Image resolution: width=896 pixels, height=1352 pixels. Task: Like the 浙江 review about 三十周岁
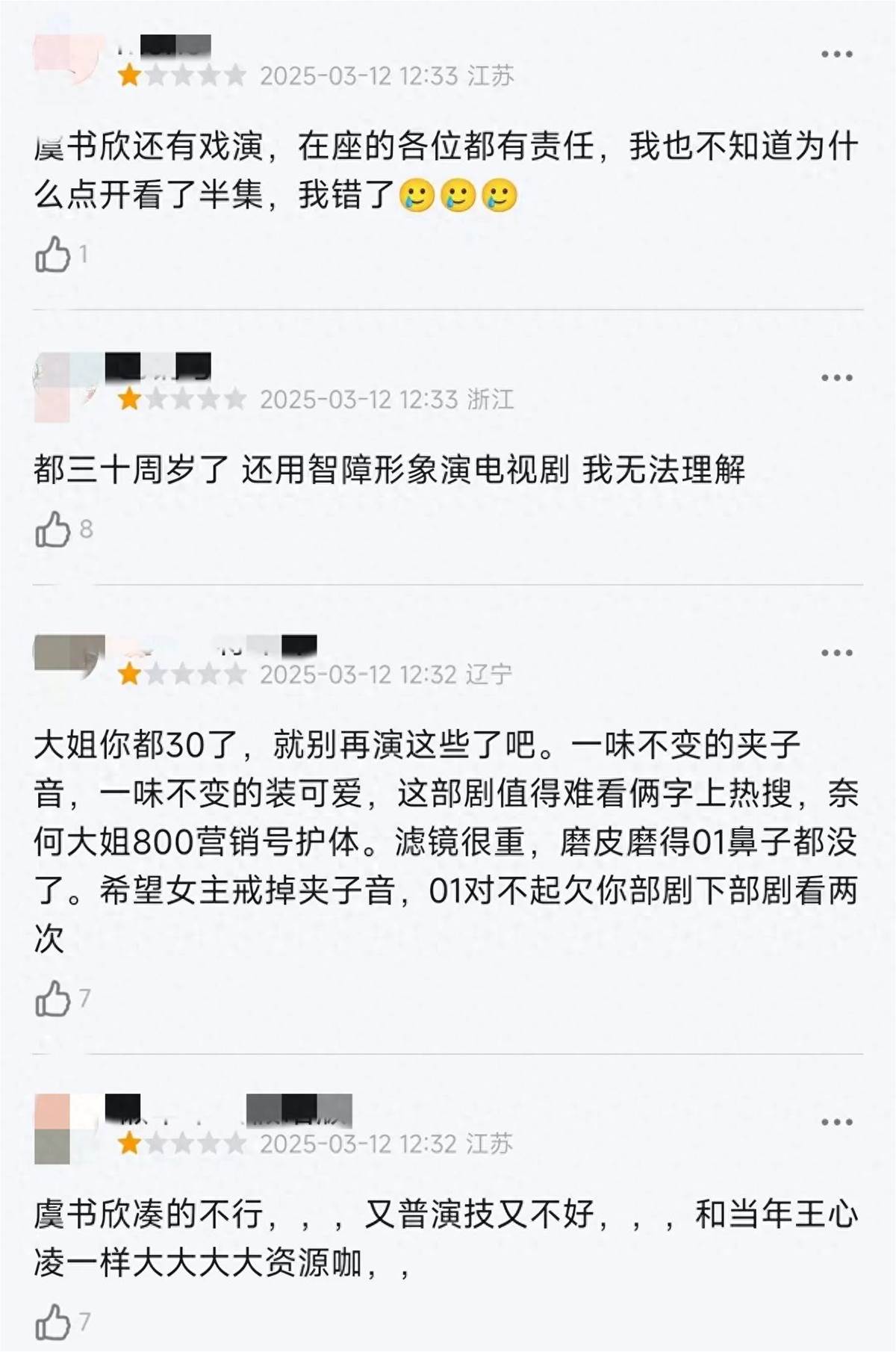point(52,530)
